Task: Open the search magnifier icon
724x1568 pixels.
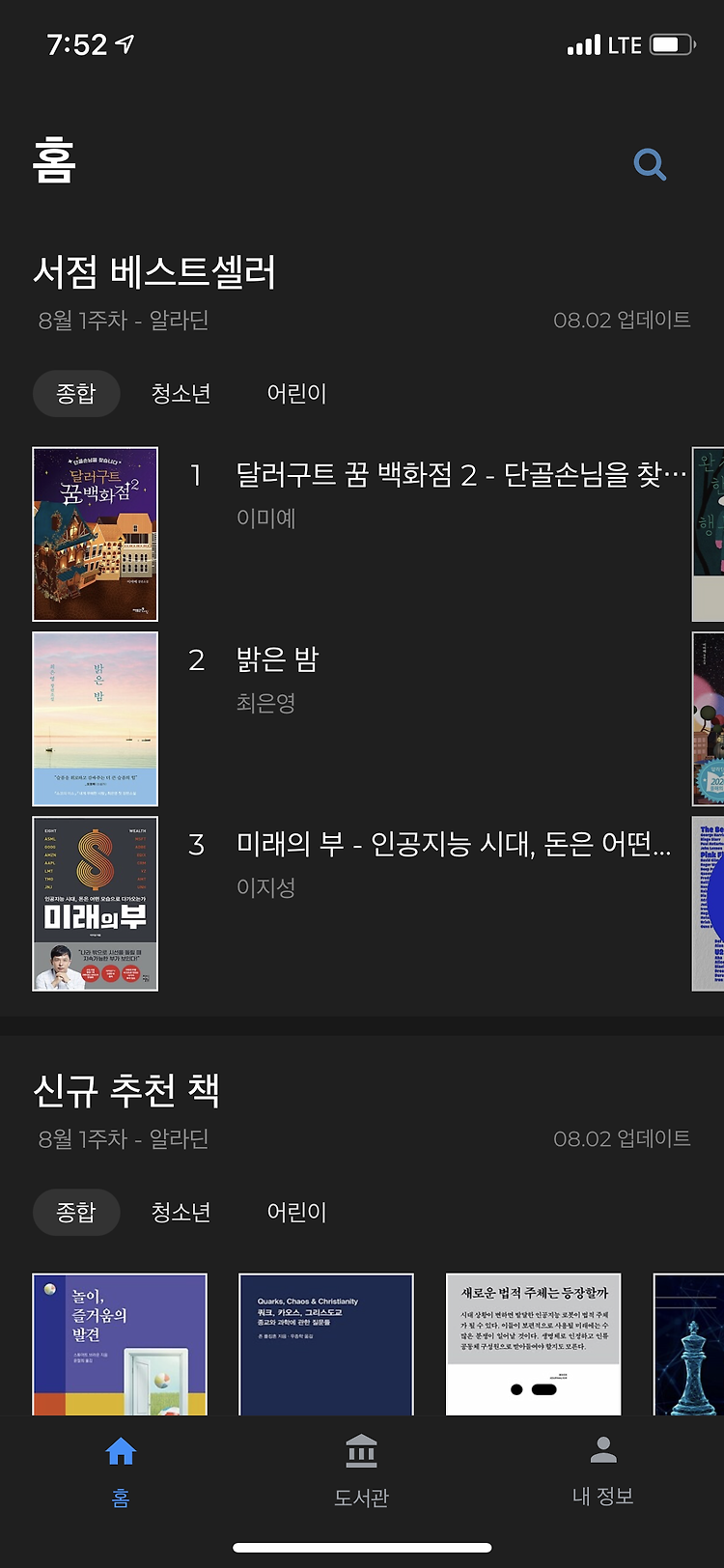Action: point(650,165)
